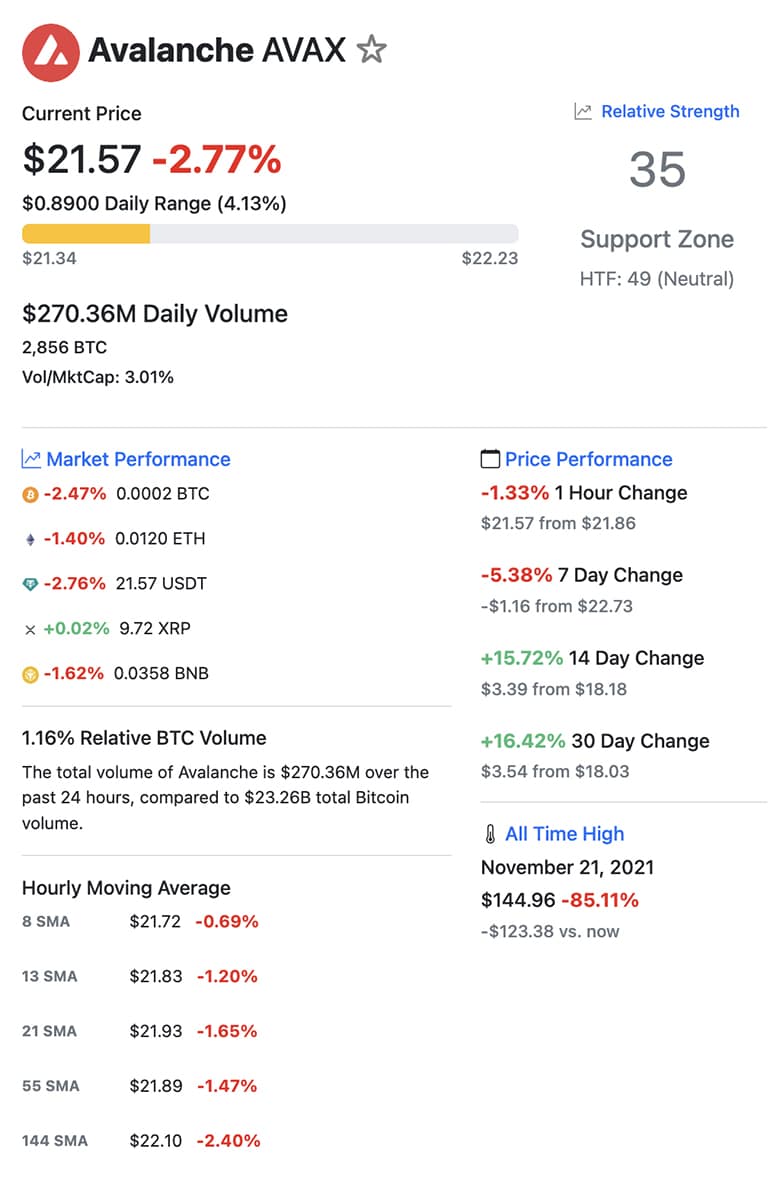The width and height of the screenshot is (777, 1200).
Task: Click the HTF Neutral support zone value
Action: click(x=656, y=279)
